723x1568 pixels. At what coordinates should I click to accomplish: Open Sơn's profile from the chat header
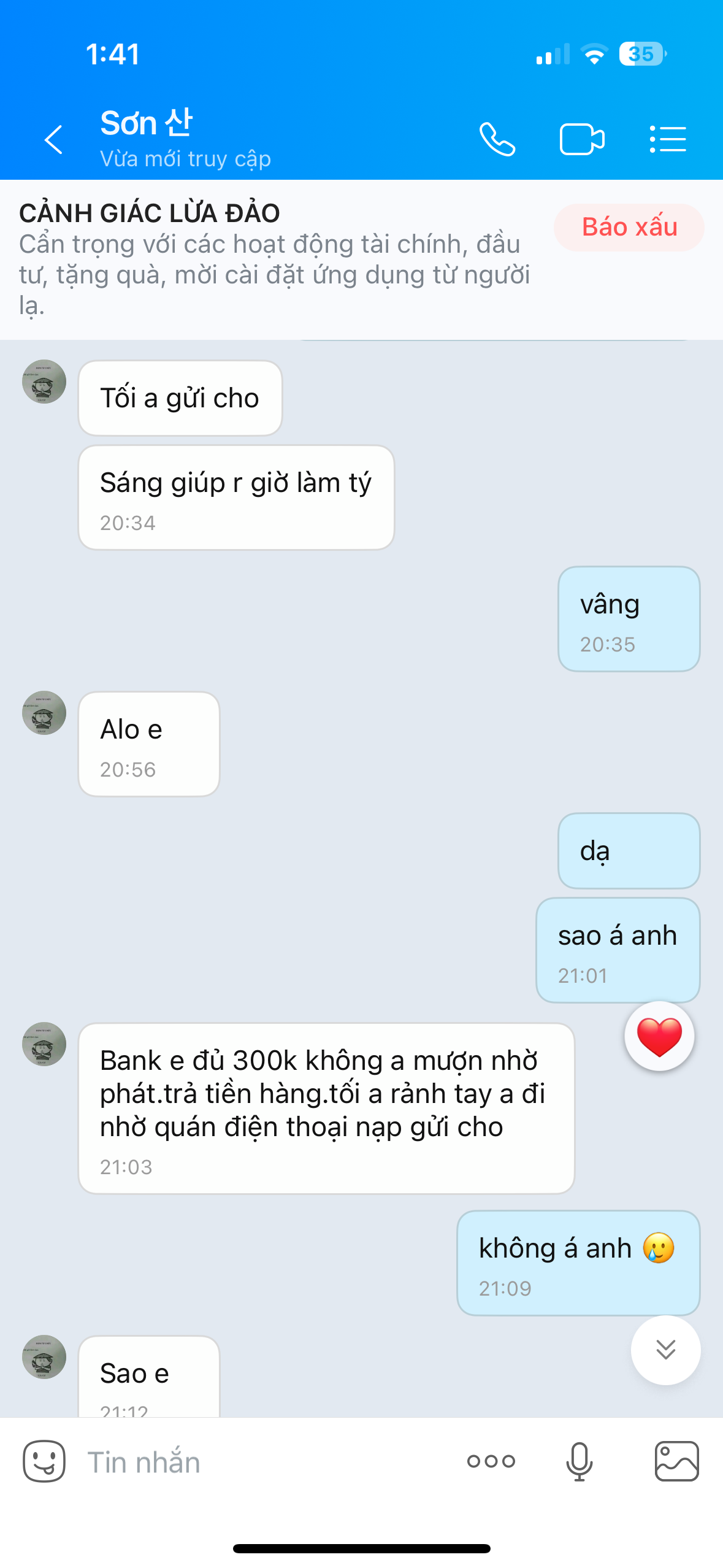pyautogui.click(x=184, y=139)
